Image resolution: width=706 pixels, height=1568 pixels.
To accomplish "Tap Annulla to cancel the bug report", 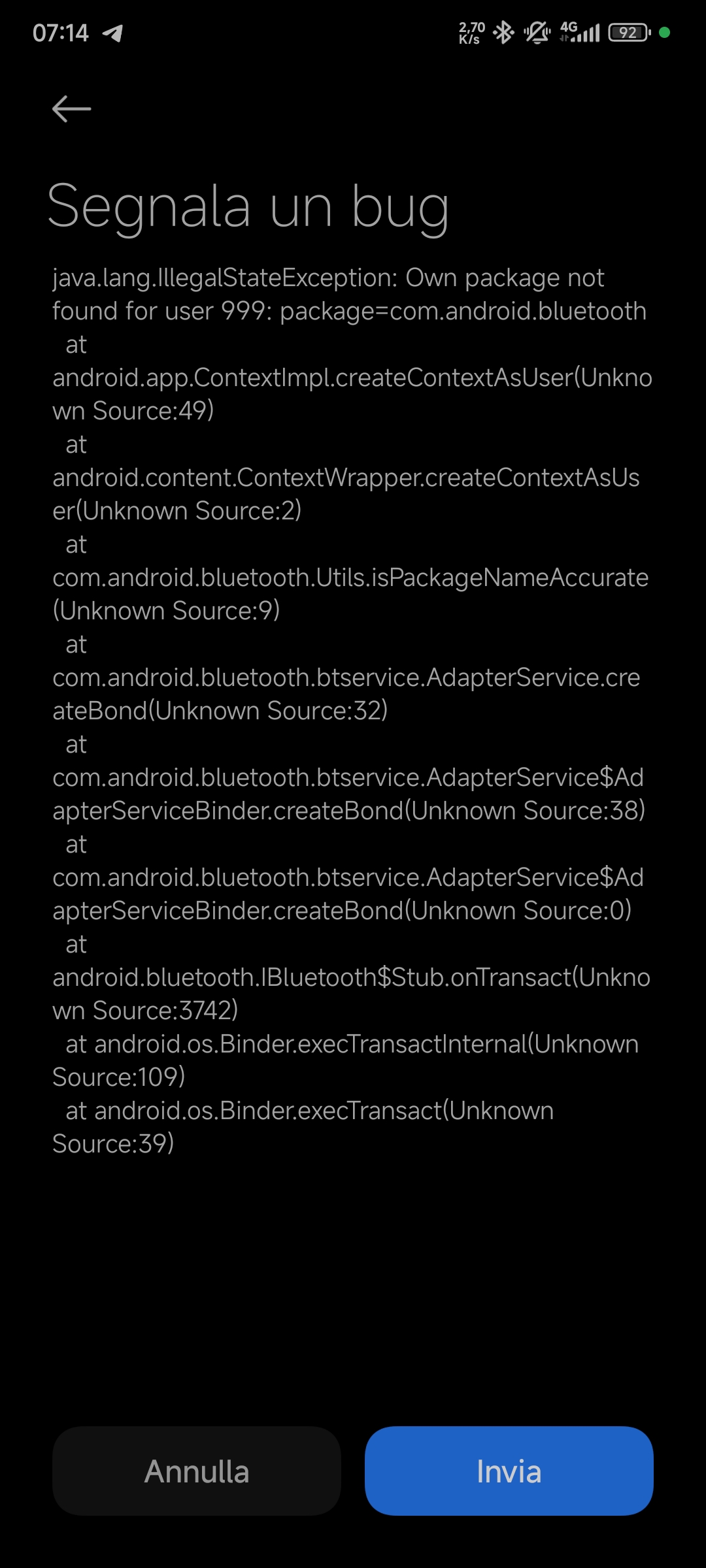I will click(197, 1471).
